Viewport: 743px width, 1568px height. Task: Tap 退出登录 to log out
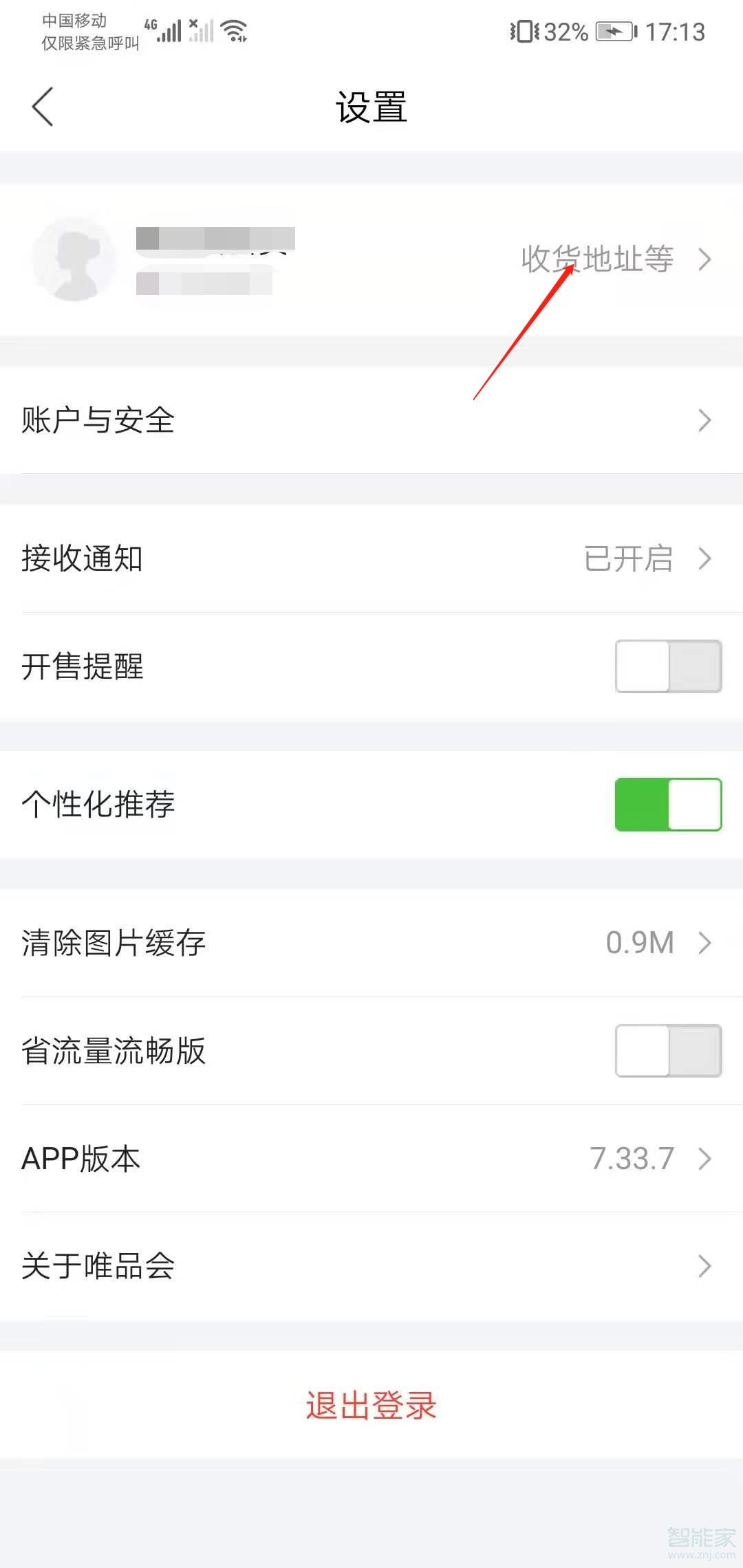(370, 1407)
